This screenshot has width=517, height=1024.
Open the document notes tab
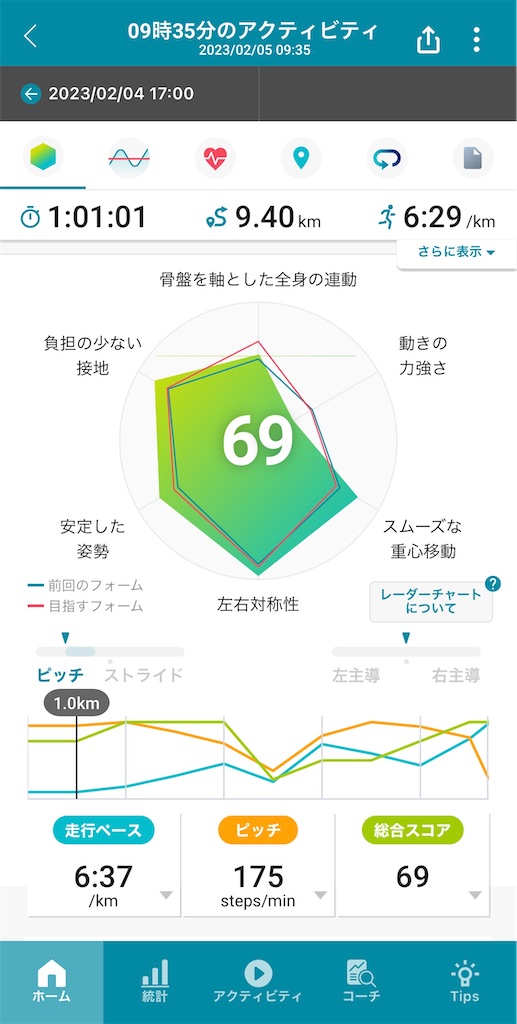click(473, 158)
